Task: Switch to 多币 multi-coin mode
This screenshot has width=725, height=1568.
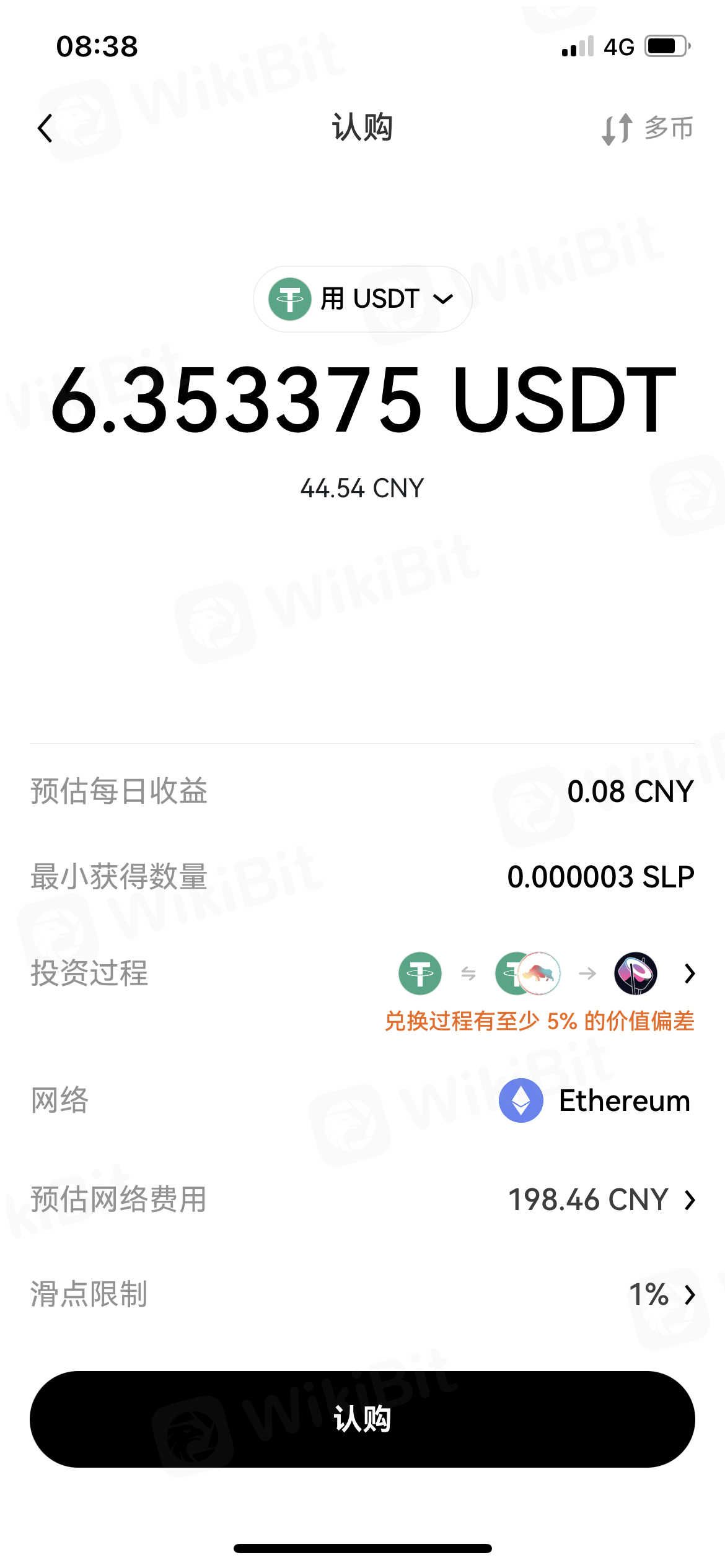Action: [647, 129]
